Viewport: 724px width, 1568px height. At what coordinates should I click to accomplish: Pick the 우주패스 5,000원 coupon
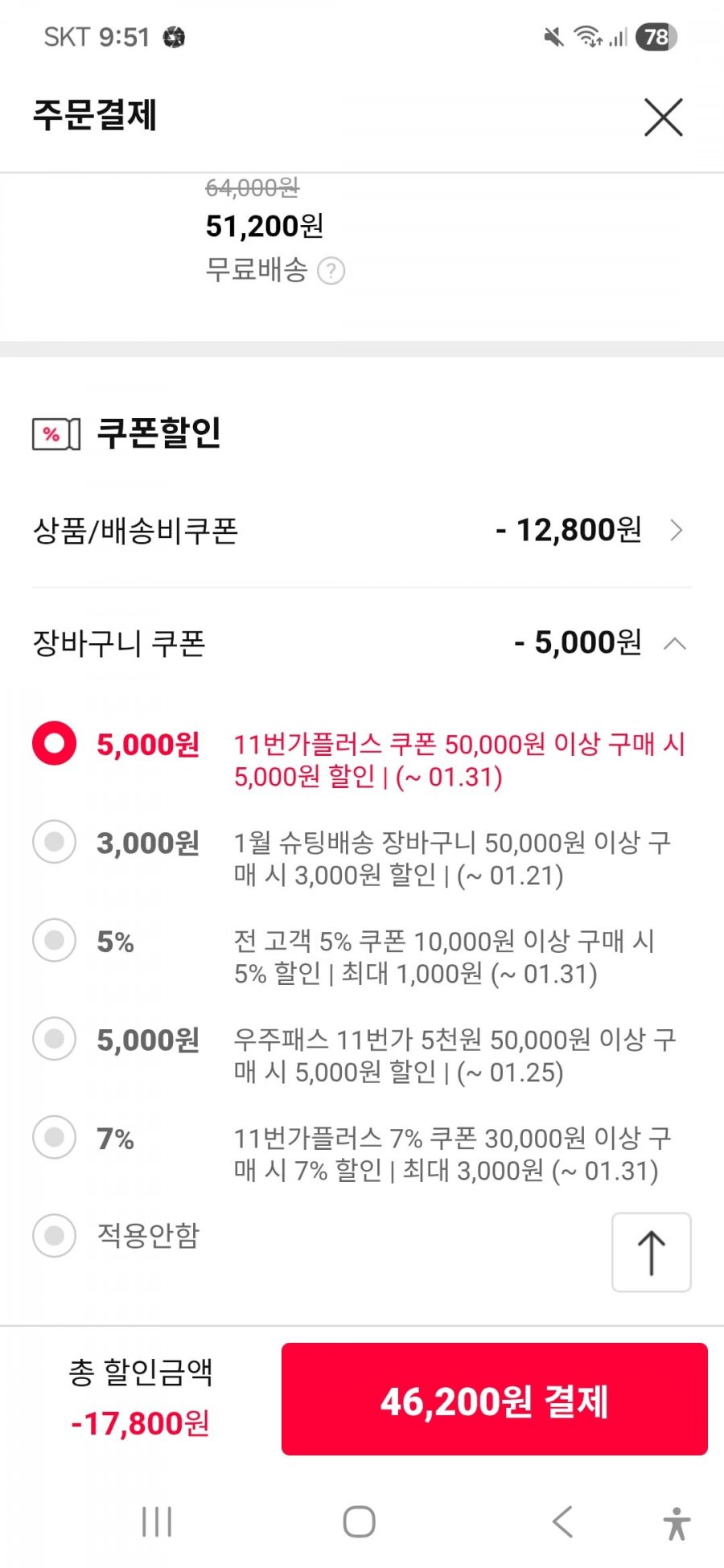(55, 1038)
